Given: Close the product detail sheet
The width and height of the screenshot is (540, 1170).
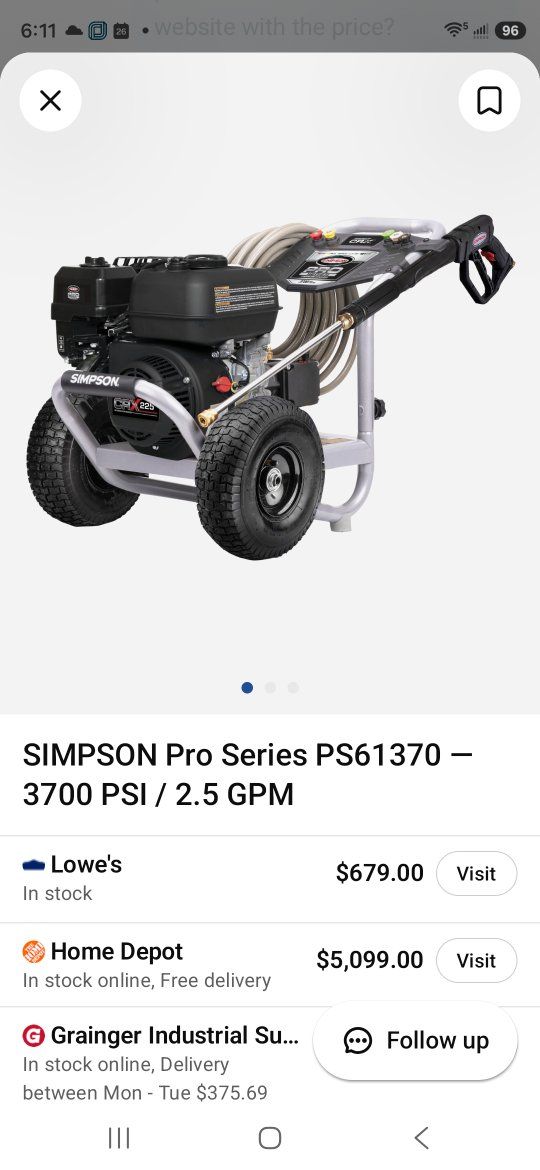Looking at the screenshot, I should click(x=50, y=101).
